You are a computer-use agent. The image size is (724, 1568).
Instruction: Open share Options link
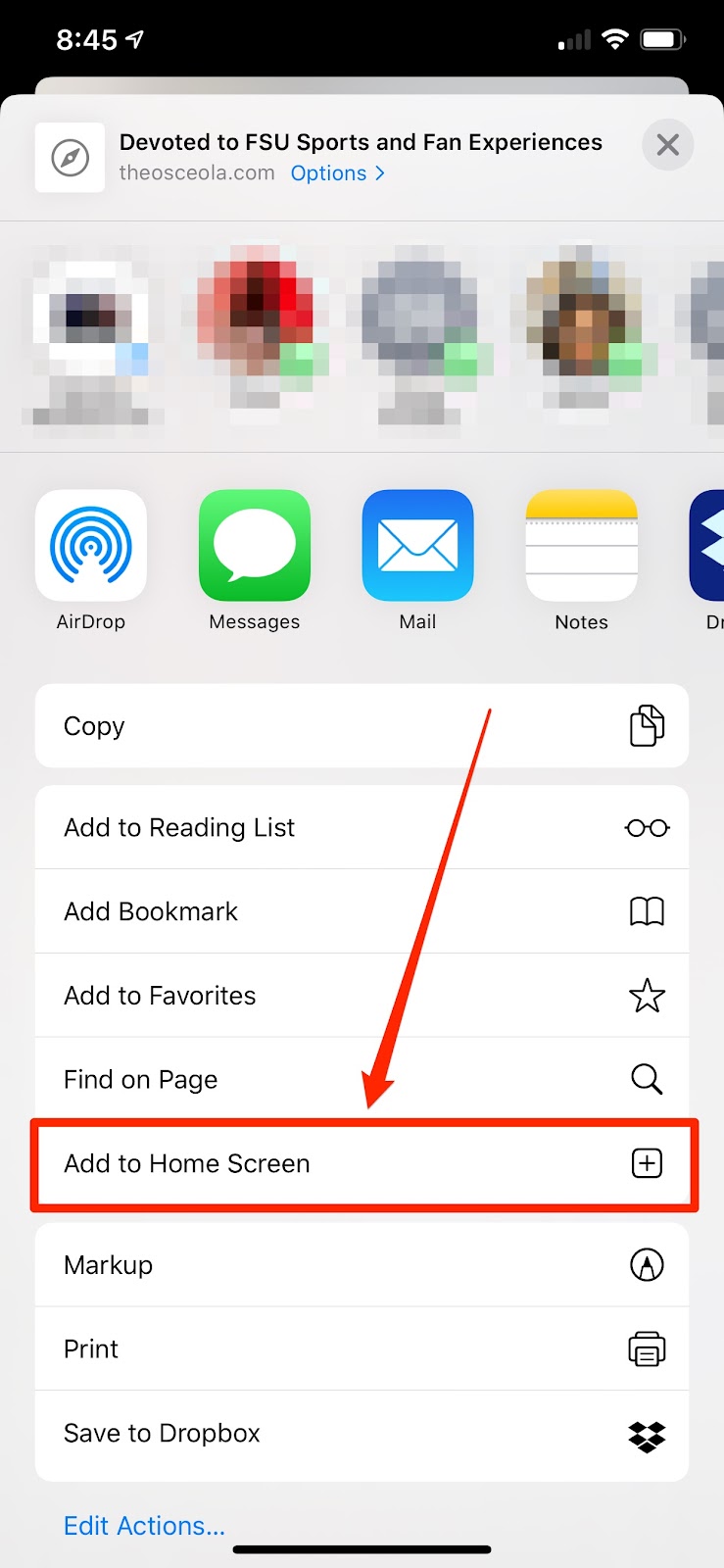pos(338,173)
